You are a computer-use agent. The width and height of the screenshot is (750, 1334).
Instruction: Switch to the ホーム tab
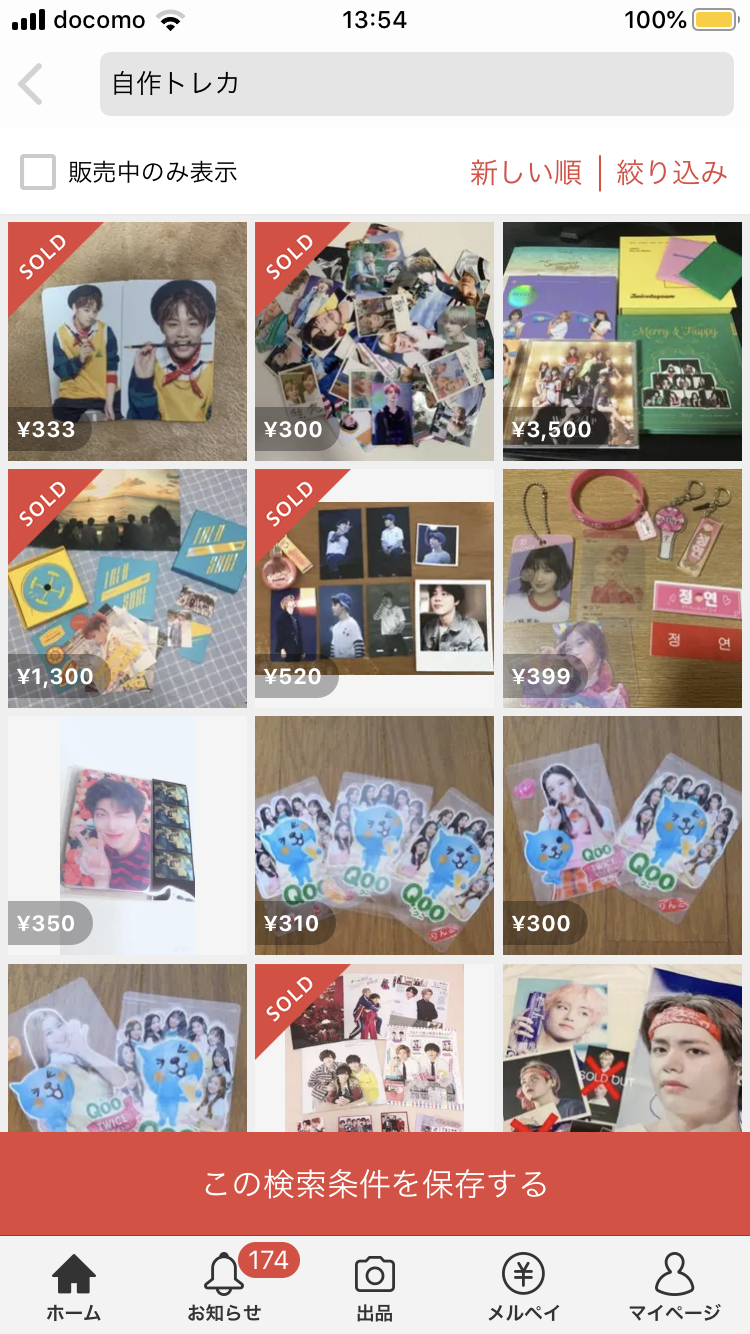tap(75, 1288)
